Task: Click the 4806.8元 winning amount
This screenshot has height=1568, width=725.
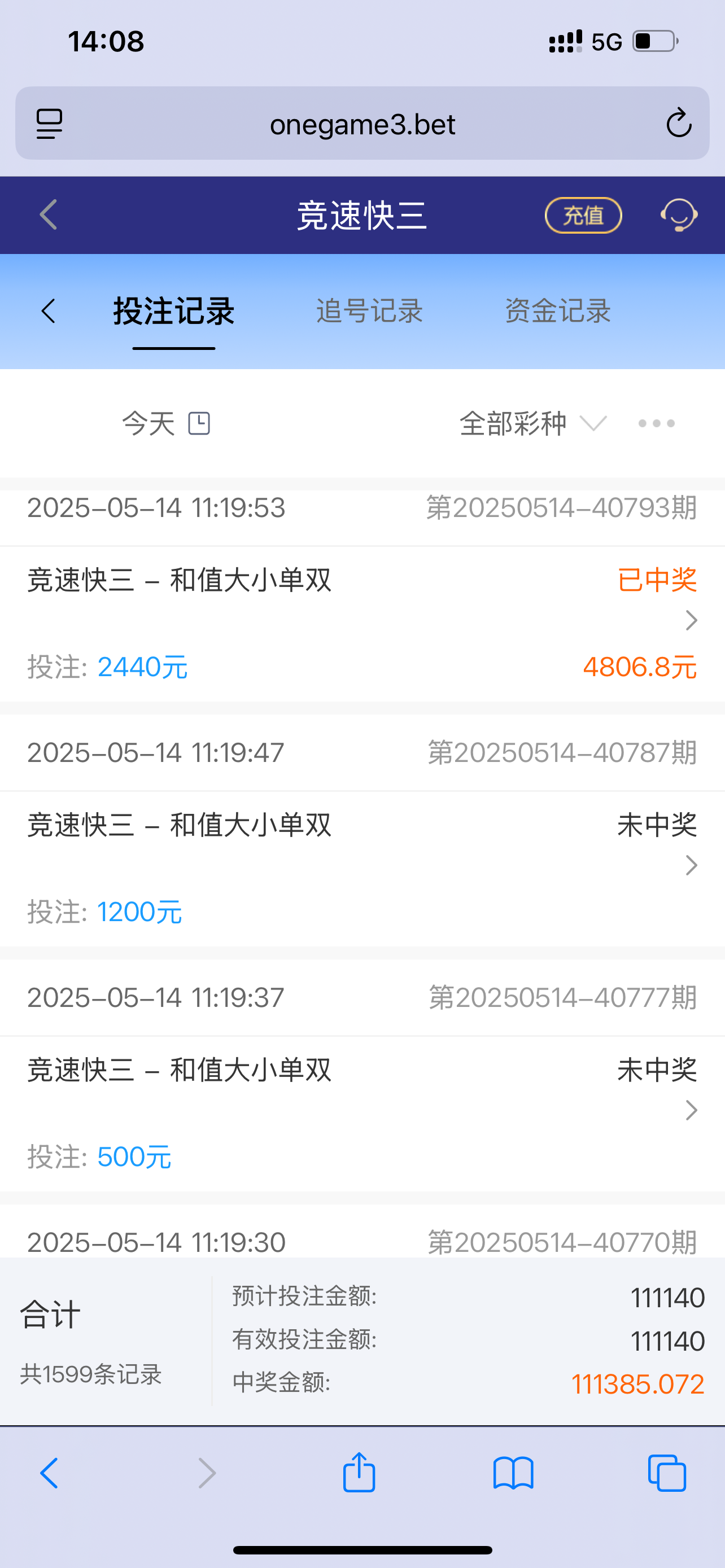Action: coord(639,667)
